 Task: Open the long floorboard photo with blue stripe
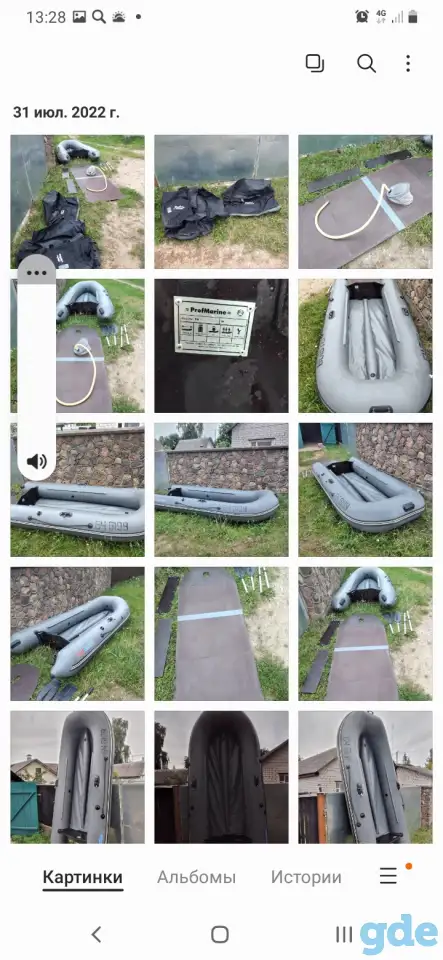pos(221,634)
